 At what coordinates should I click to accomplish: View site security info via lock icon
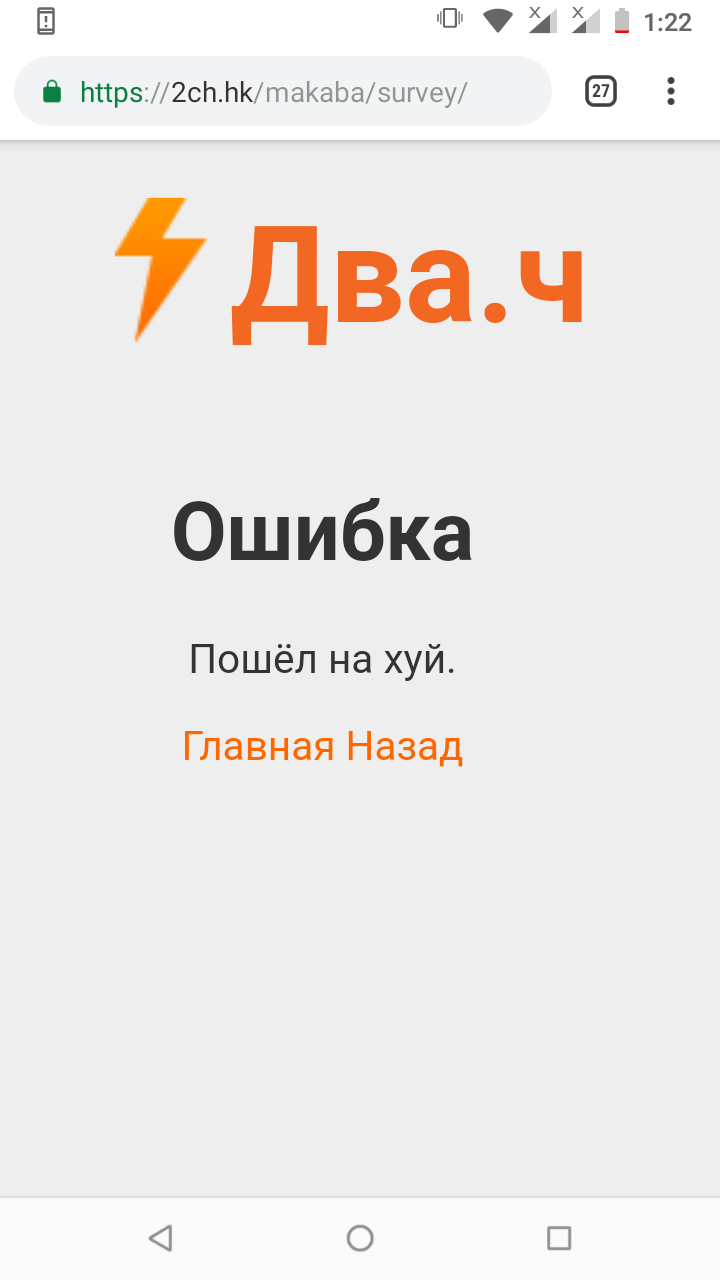(52, 93)
